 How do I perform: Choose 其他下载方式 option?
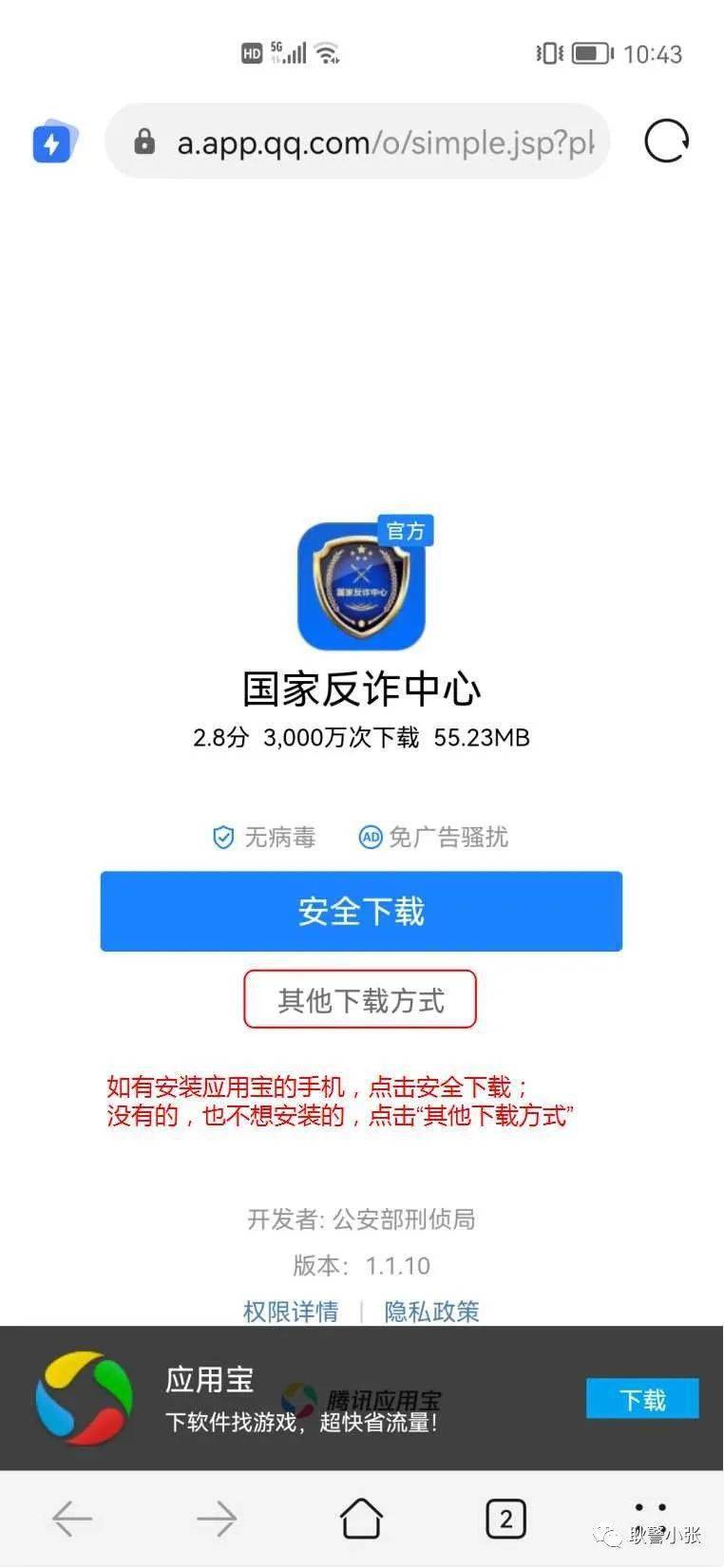[x=360, y=999]
